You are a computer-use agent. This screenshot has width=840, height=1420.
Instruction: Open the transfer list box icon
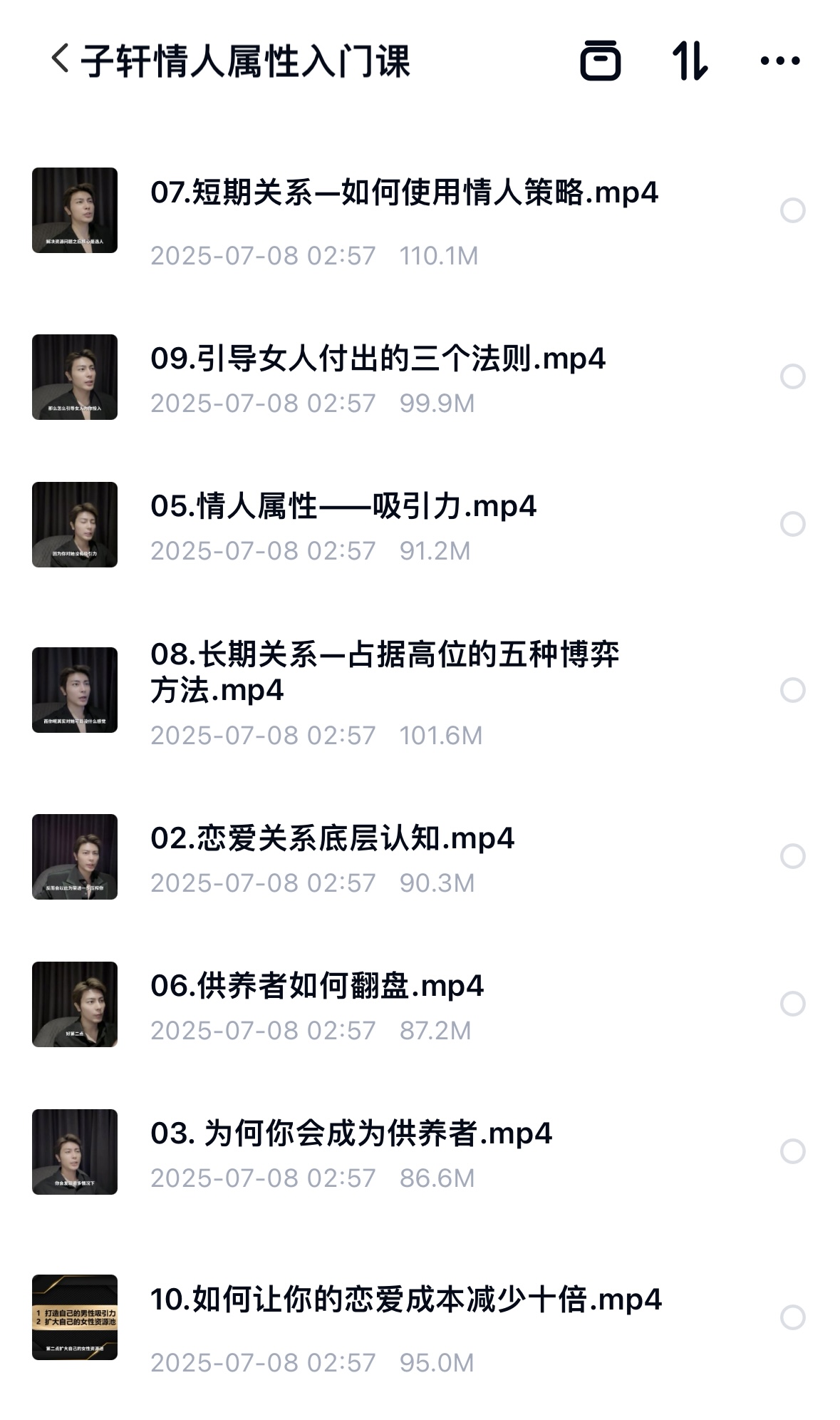point(600,61)
